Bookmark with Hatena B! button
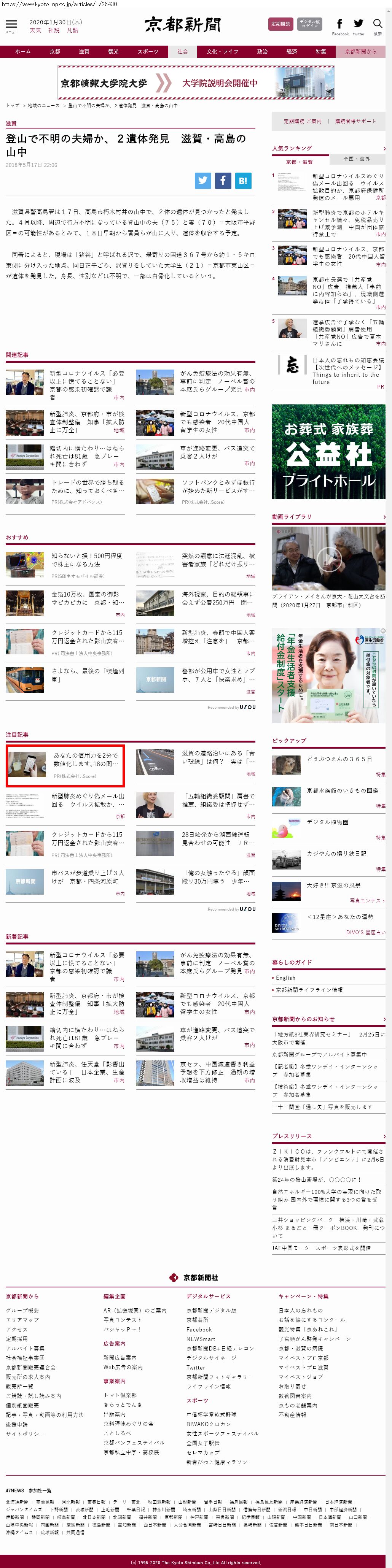 click(243, 180)
